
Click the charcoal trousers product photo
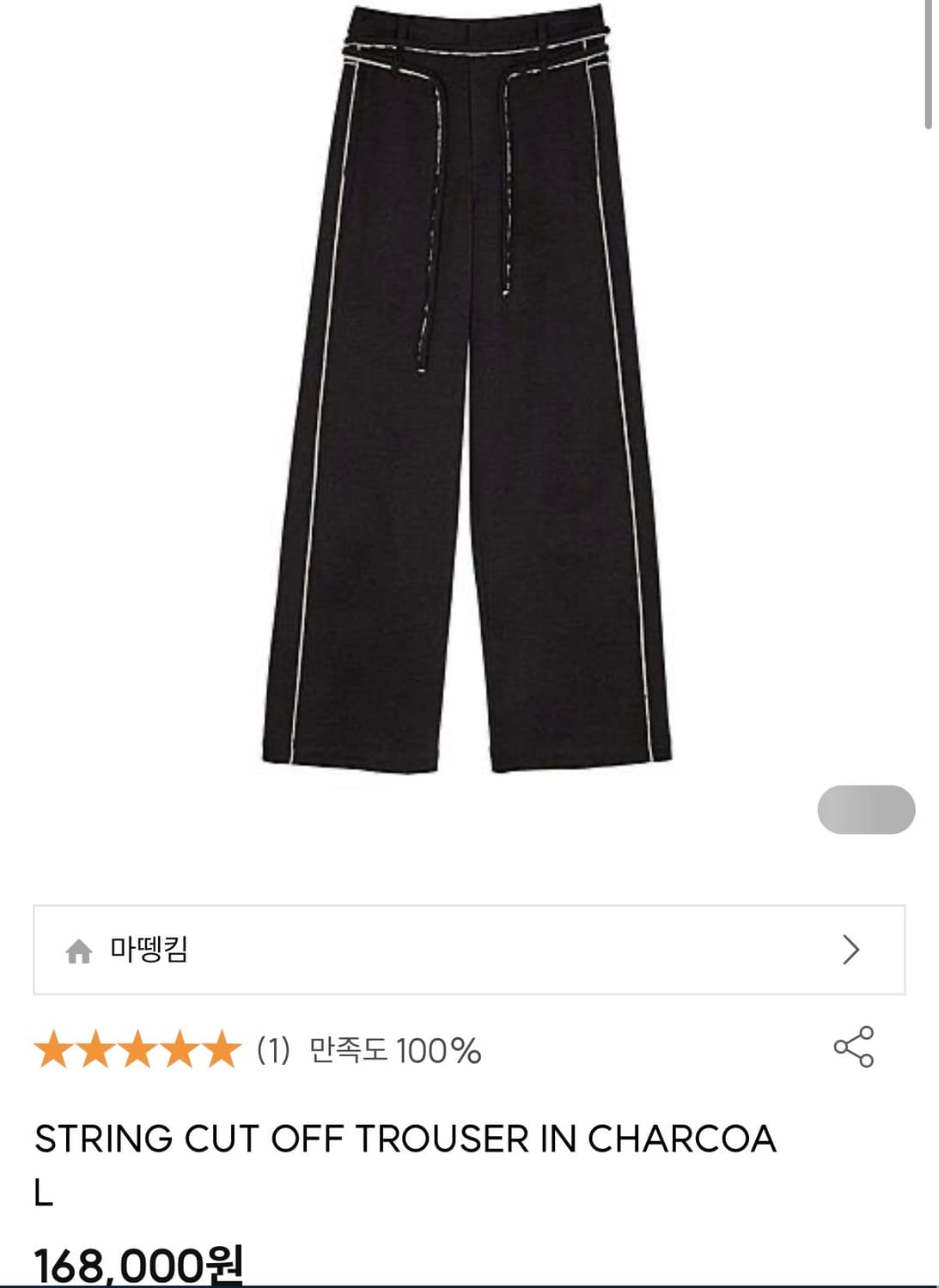[x=469, y=386]
